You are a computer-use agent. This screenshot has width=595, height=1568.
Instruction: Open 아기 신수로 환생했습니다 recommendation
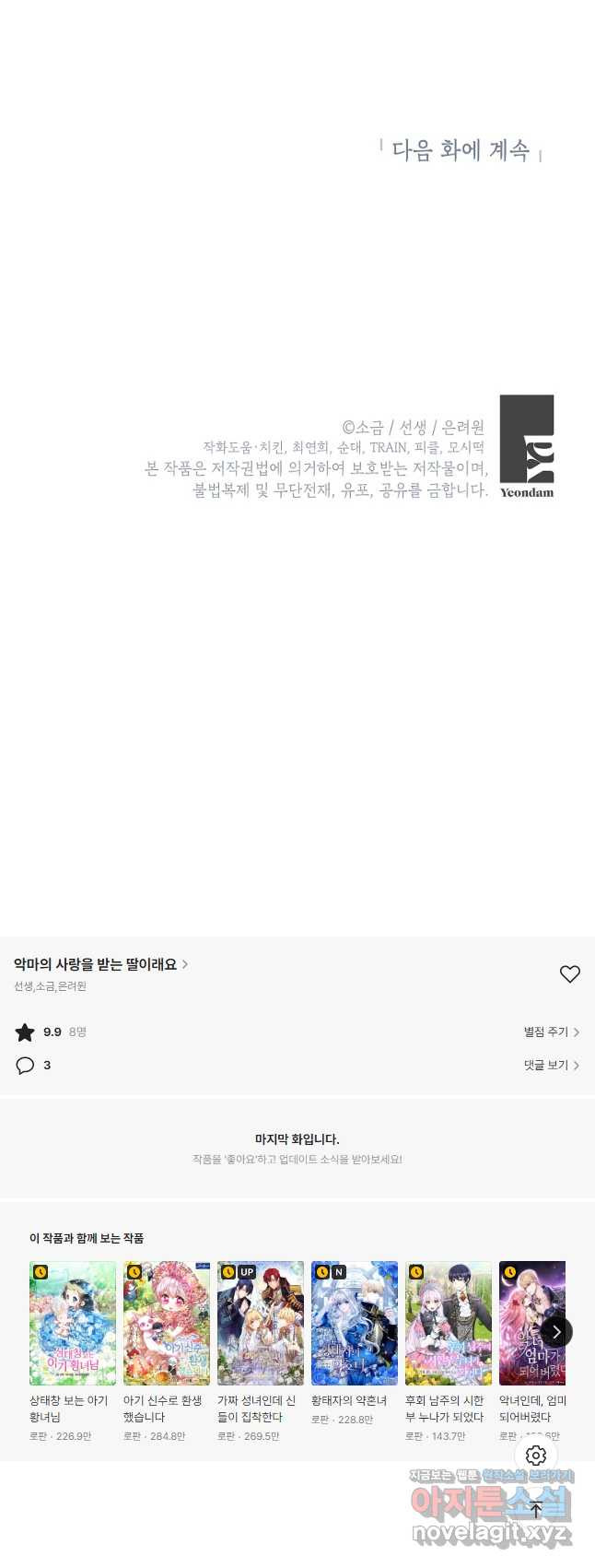tap(167, 1324)
